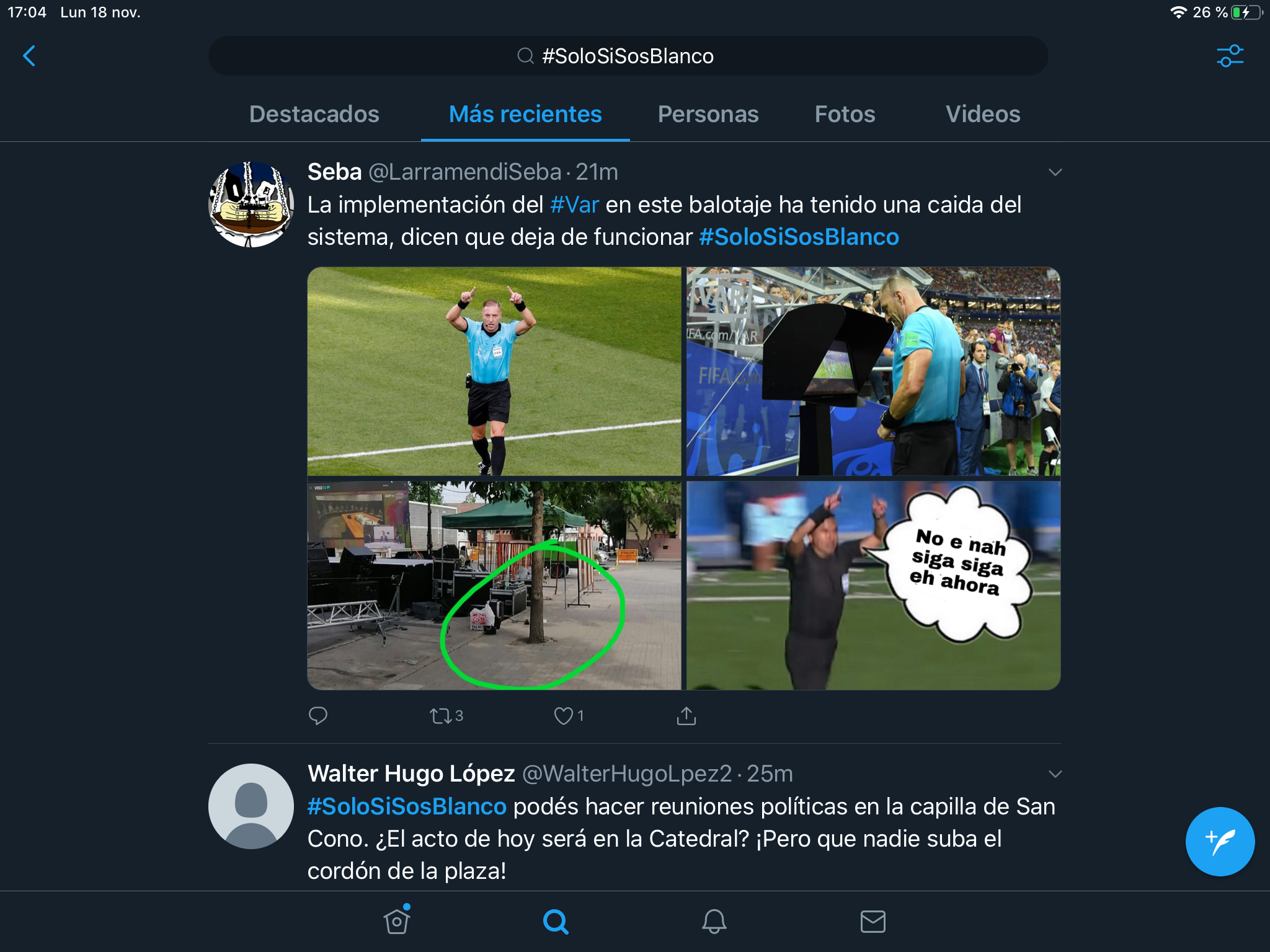Open the photo with green circle
The image size is (1270, 952).
tap(494, 586)
